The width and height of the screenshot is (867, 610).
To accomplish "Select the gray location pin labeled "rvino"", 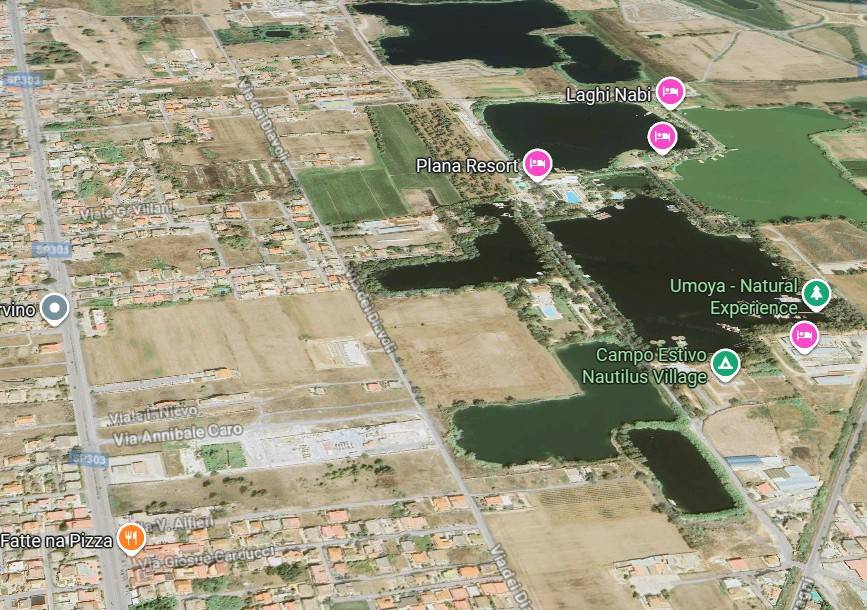I will (56, 309).
